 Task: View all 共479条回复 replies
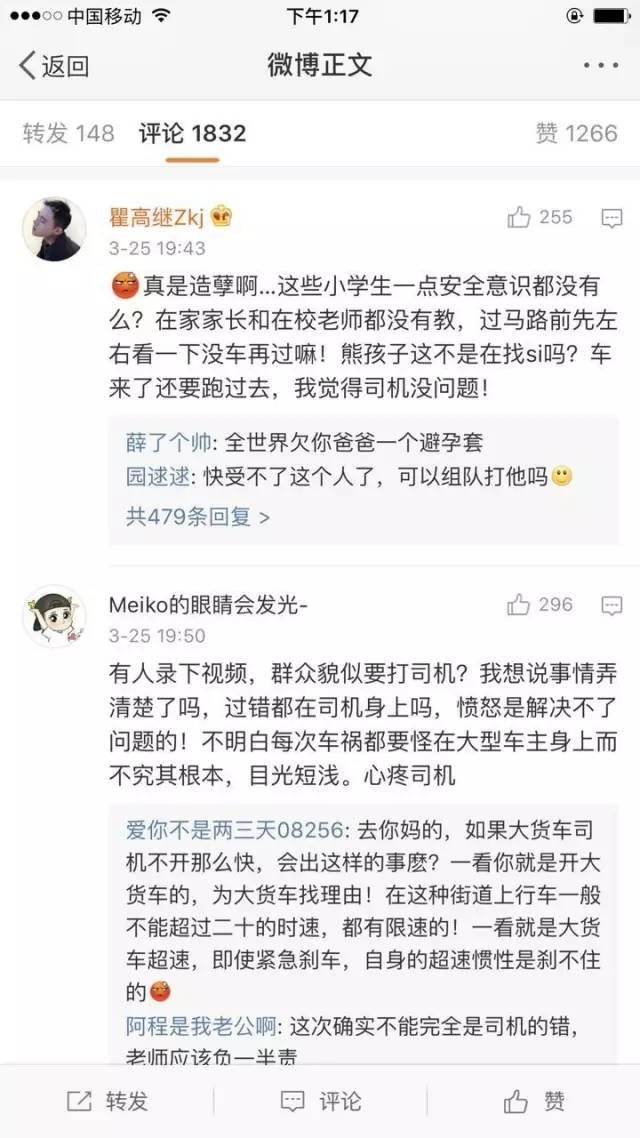(197, 517)
